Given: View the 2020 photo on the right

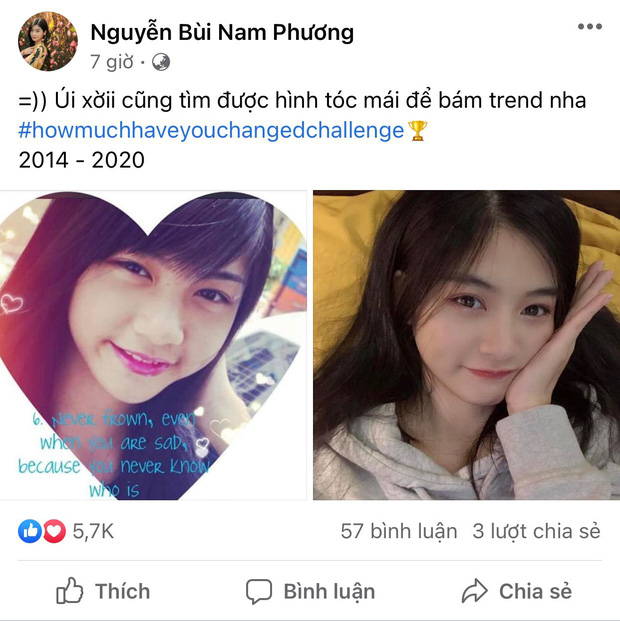Looking at the screenshot, I should pos(466,345).
